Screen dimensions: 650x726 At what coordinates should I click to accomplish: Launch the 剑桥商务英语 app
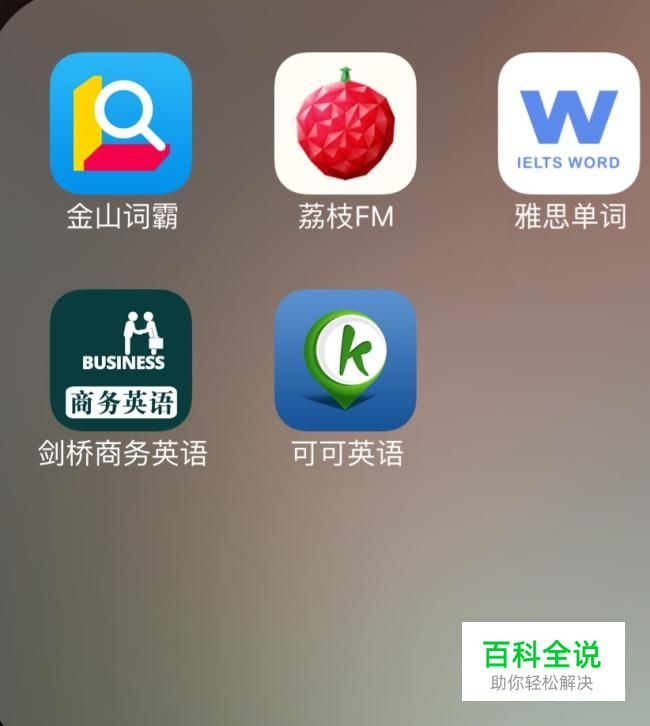pyautogui.click(x=121, y=360)
